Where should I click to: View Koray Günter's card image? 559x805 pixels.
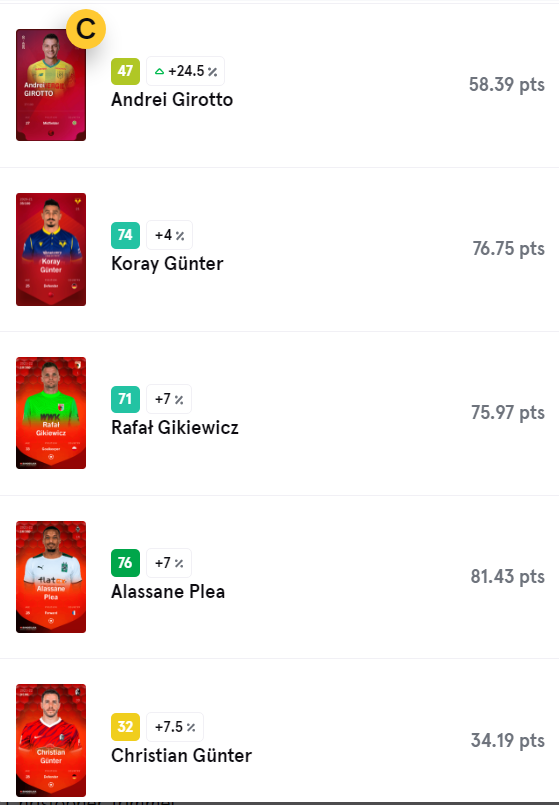(51, 249)
